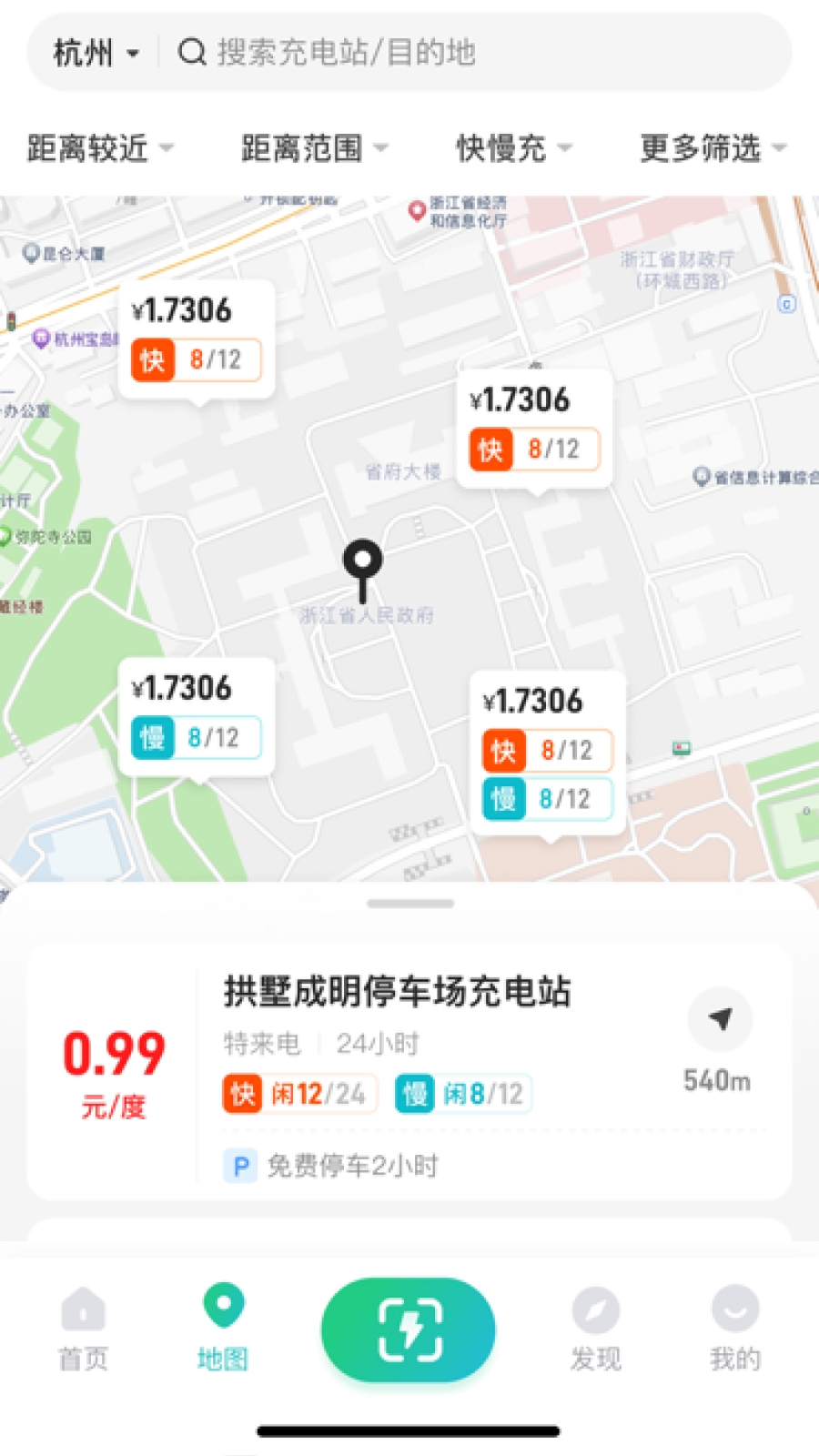Image resolution: width=819 pixels, height=1456 pixels.
Task: Switch to the 地图 tab
Action: tap(223, 1328)
